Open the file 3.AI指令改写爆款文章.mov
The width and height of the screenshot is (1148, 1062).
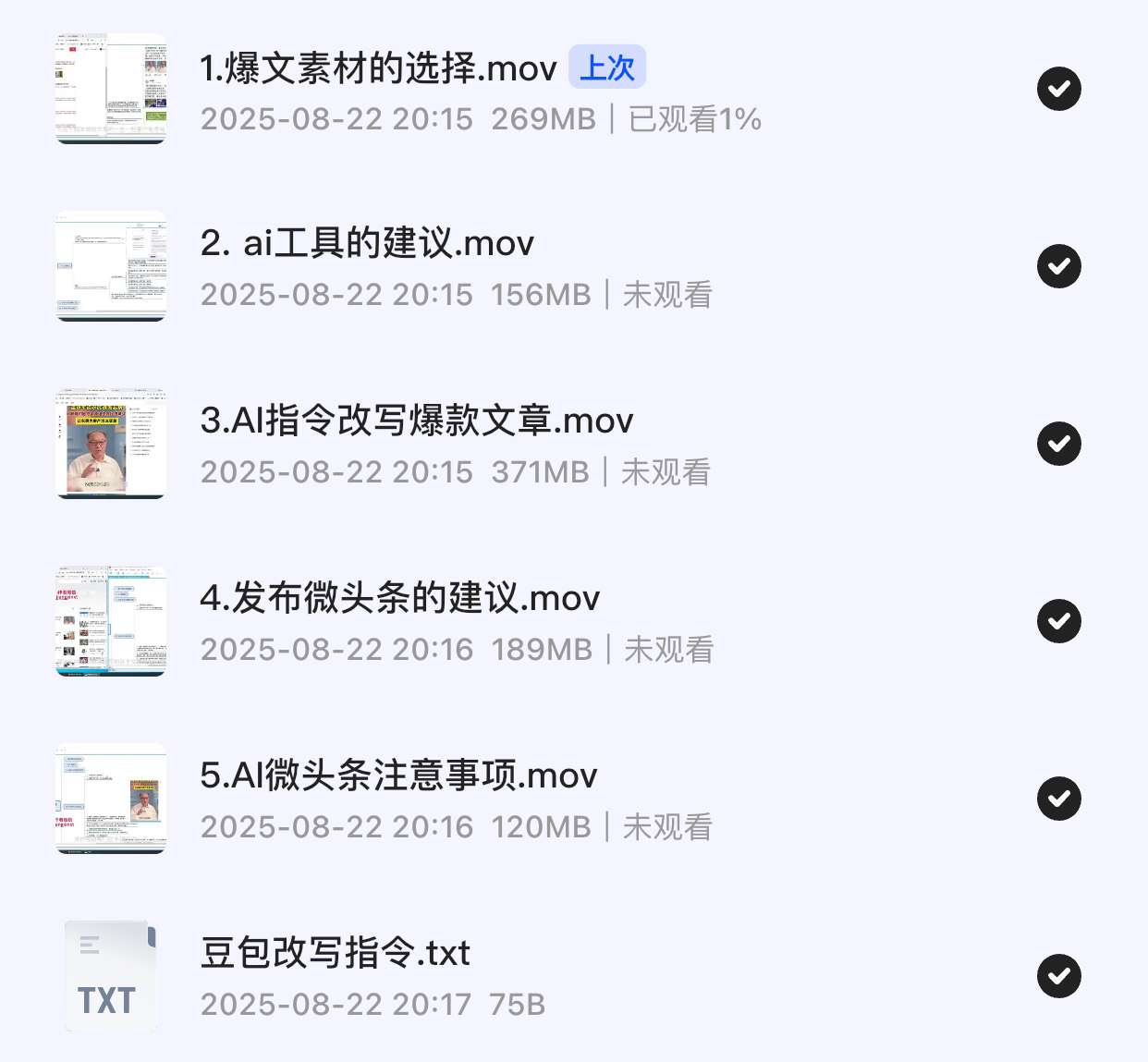(x=416, y=421)
